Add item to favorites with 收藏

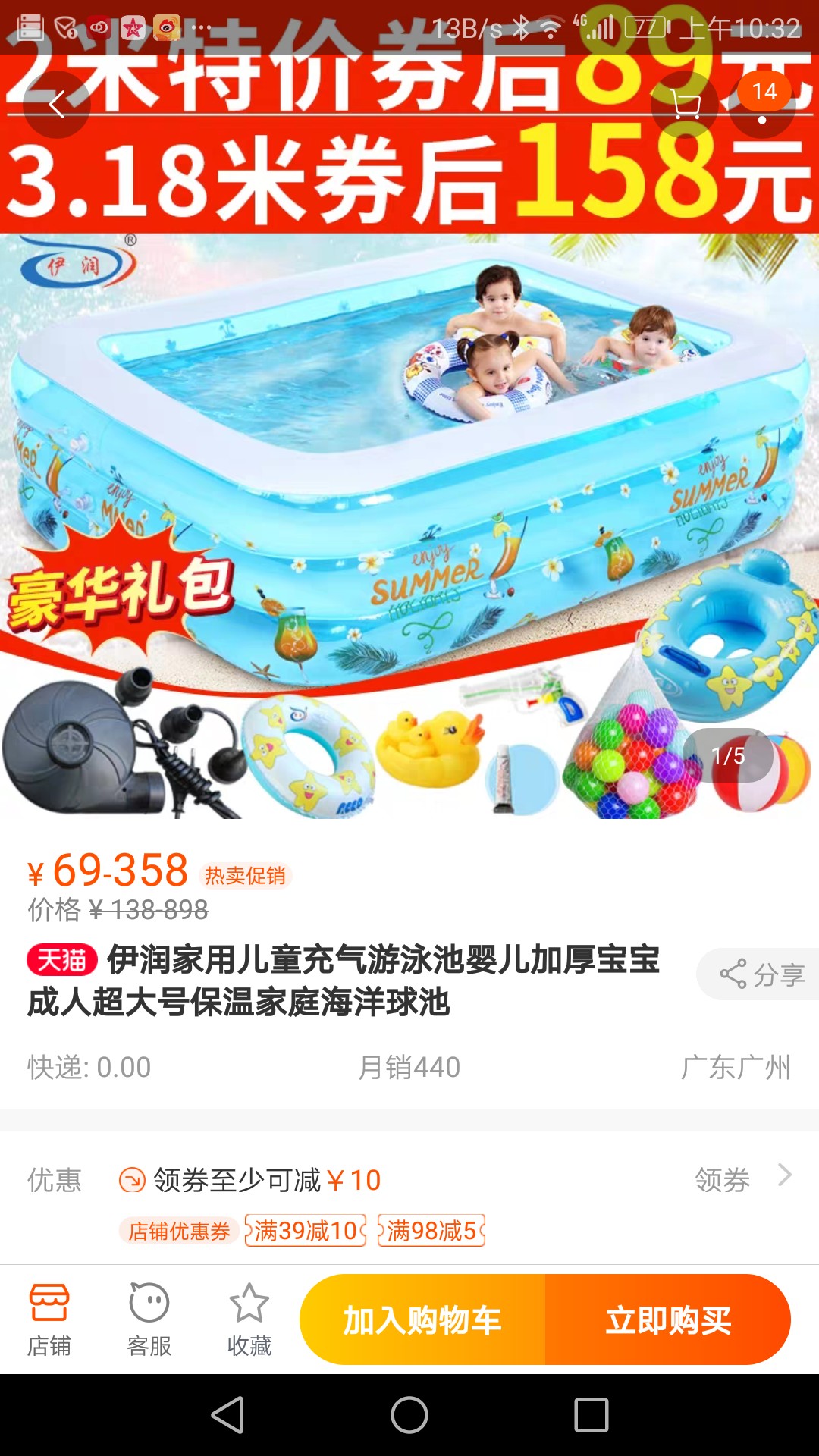point(249,1319)
